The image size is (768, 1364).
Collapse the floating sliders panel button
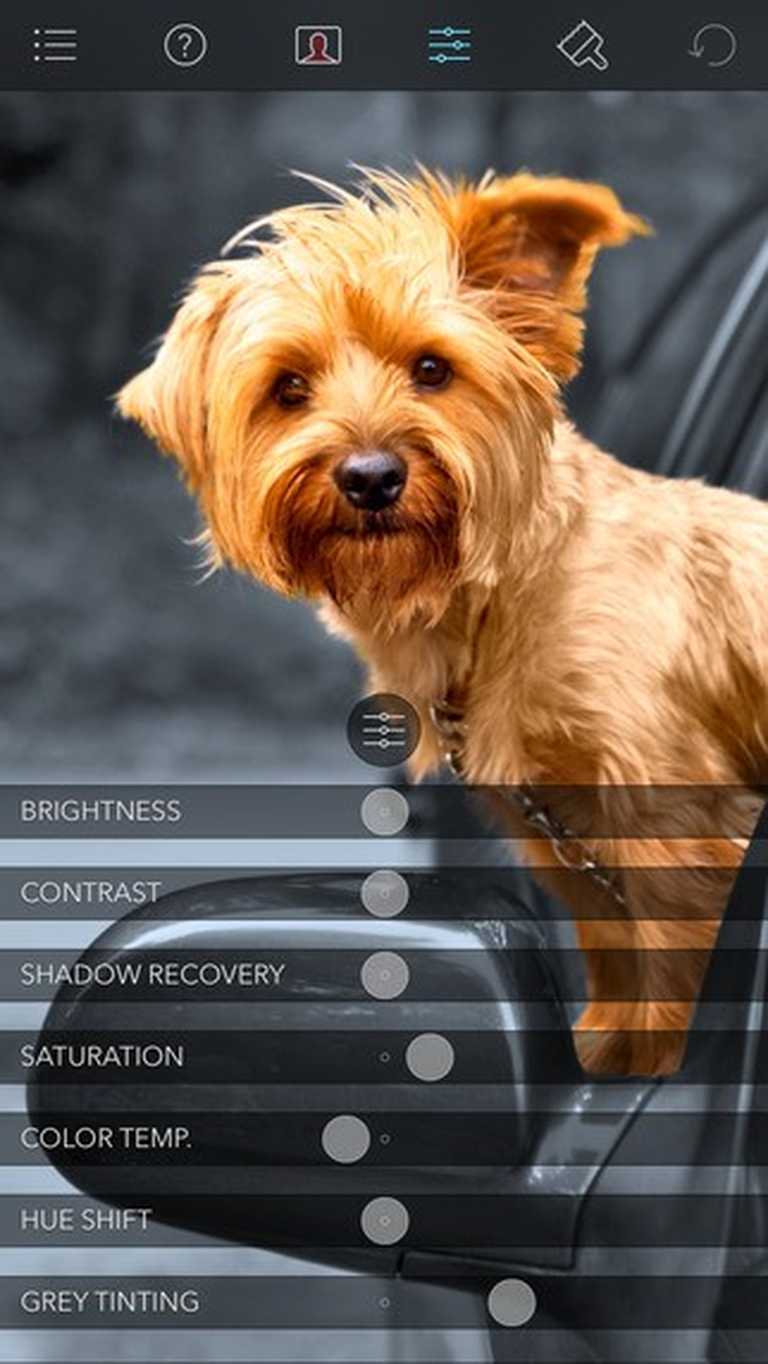click(384, 730)
